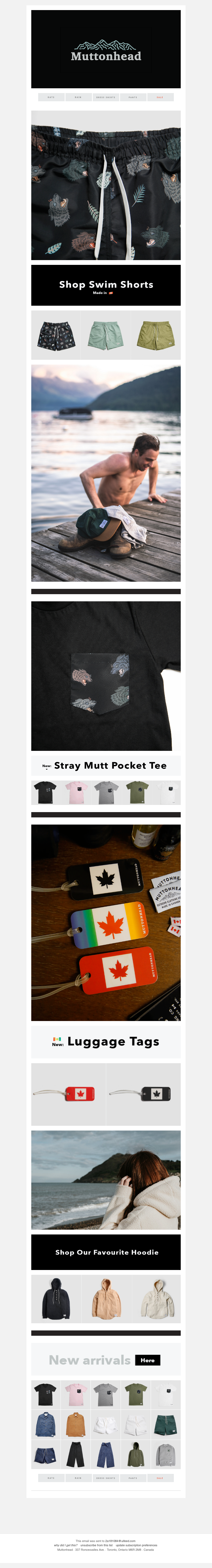Screen dimensions: 212x1568
Task: Open the red Sale link in the top menu
Action: 160,97
